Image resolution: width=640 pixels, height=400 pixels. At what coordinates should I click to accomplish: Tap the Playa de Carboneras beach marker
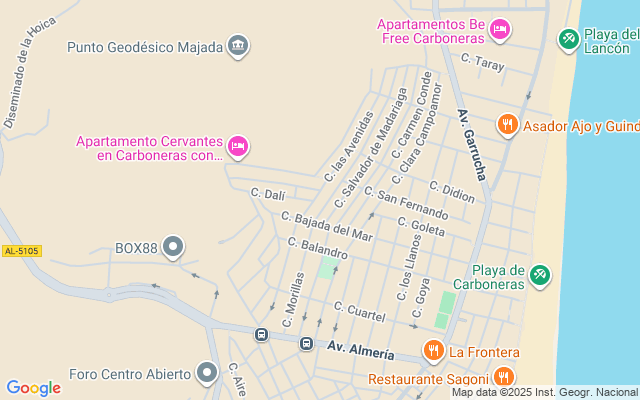pos(540,272)
